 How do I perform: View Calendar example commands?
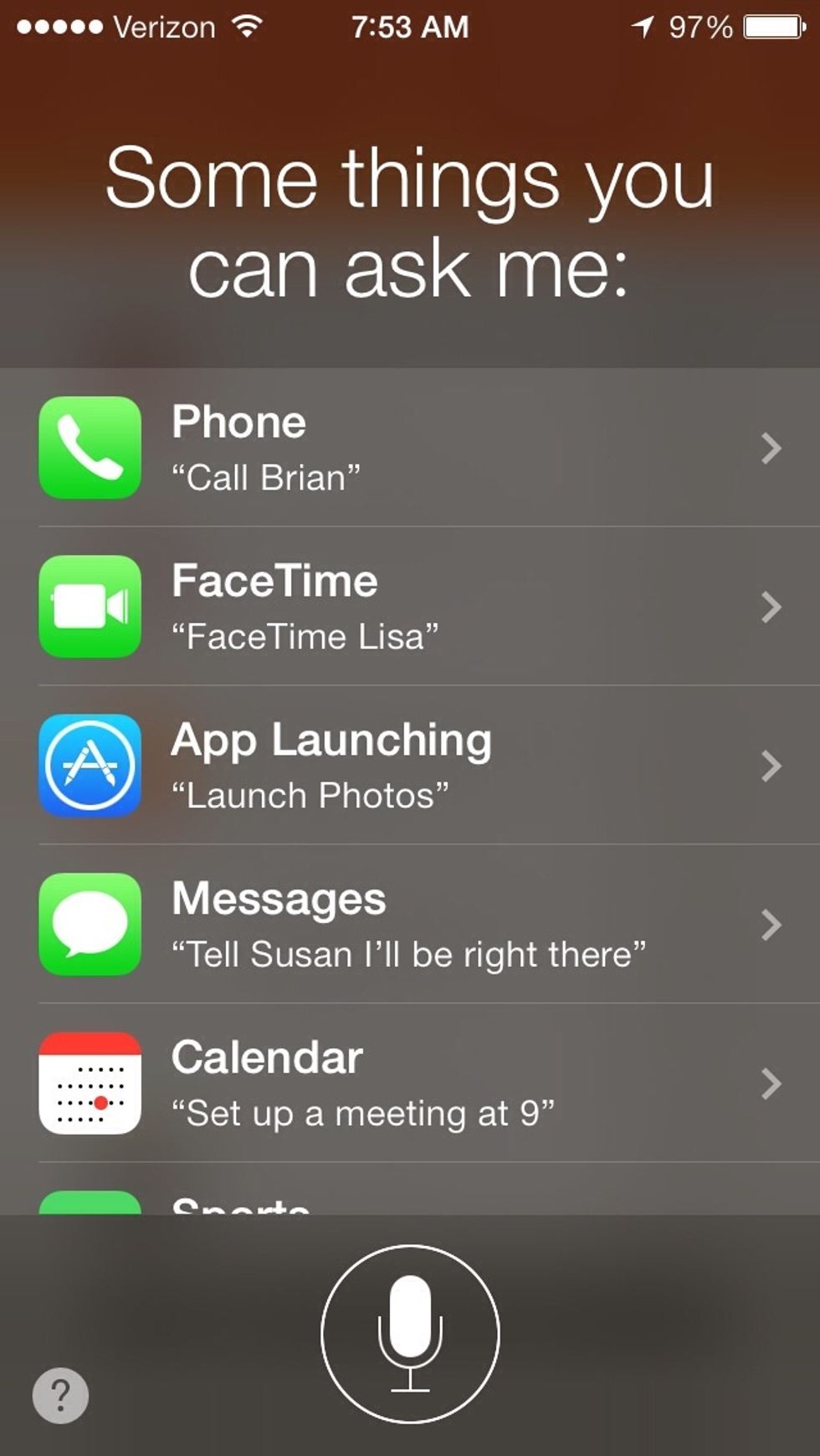pos(410,1084)
